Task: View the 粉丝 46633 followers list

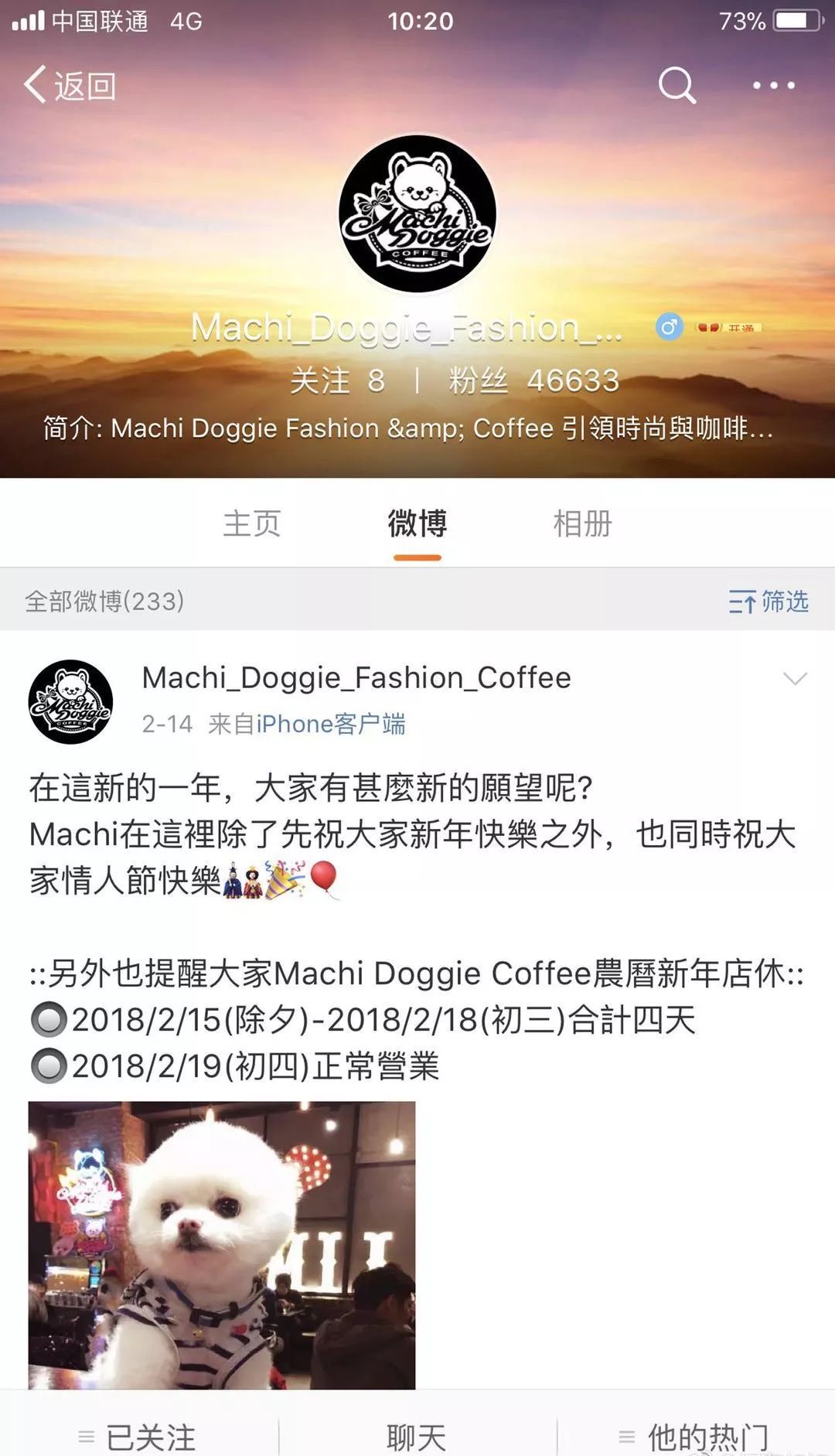Action: (x=533, y=380)
